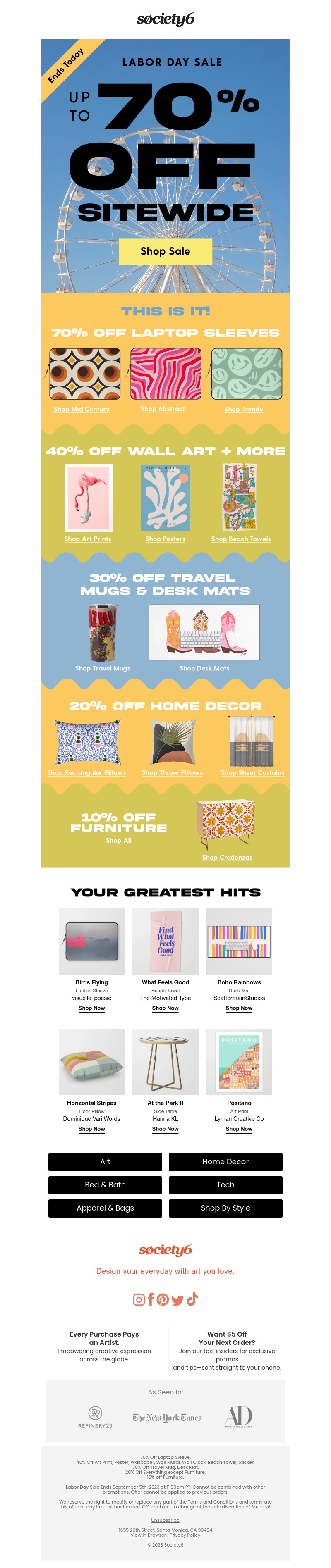
Task: Open the Shop By Style button
Action: 225,1208
